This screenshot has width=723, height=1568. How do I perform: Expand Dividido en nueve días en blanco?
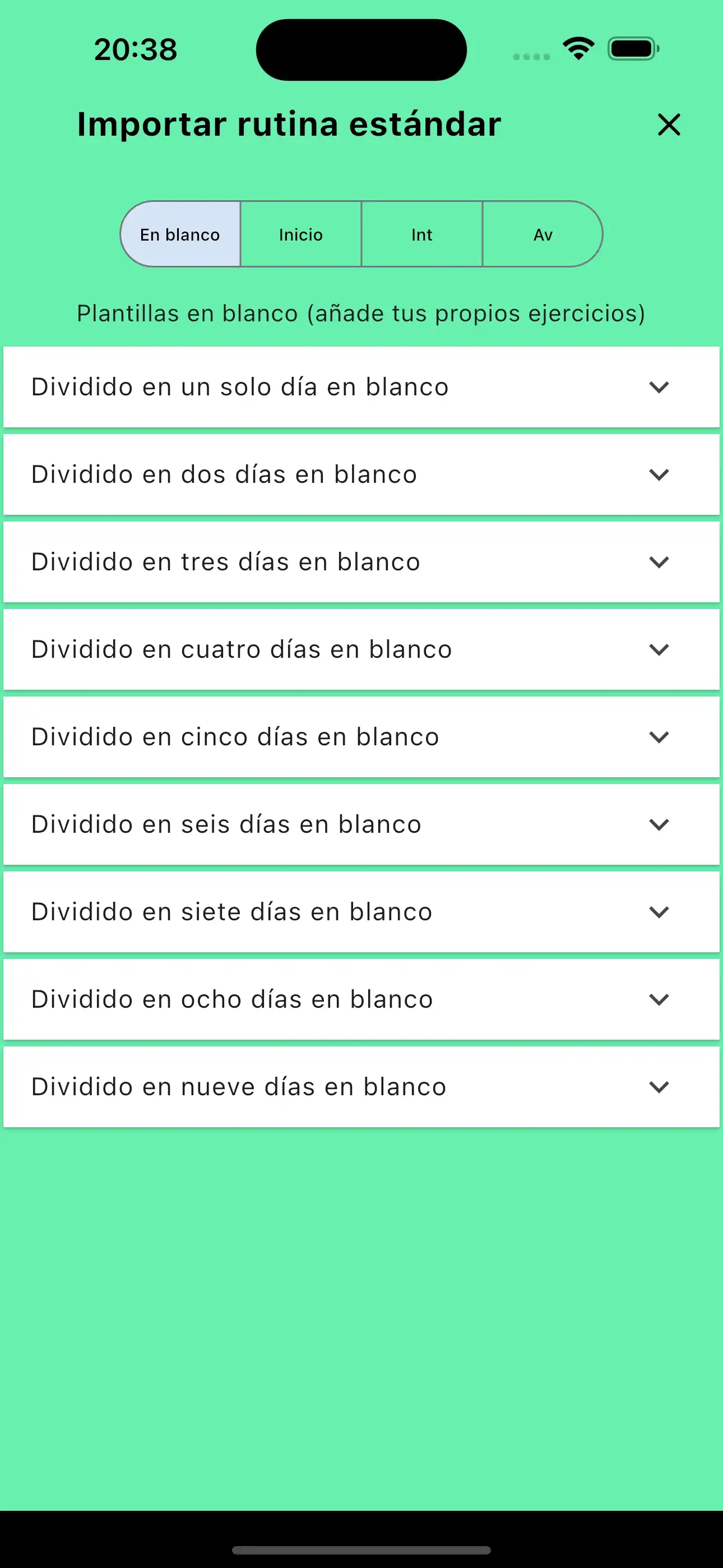pyautogui.click(x=659, y=1087)
